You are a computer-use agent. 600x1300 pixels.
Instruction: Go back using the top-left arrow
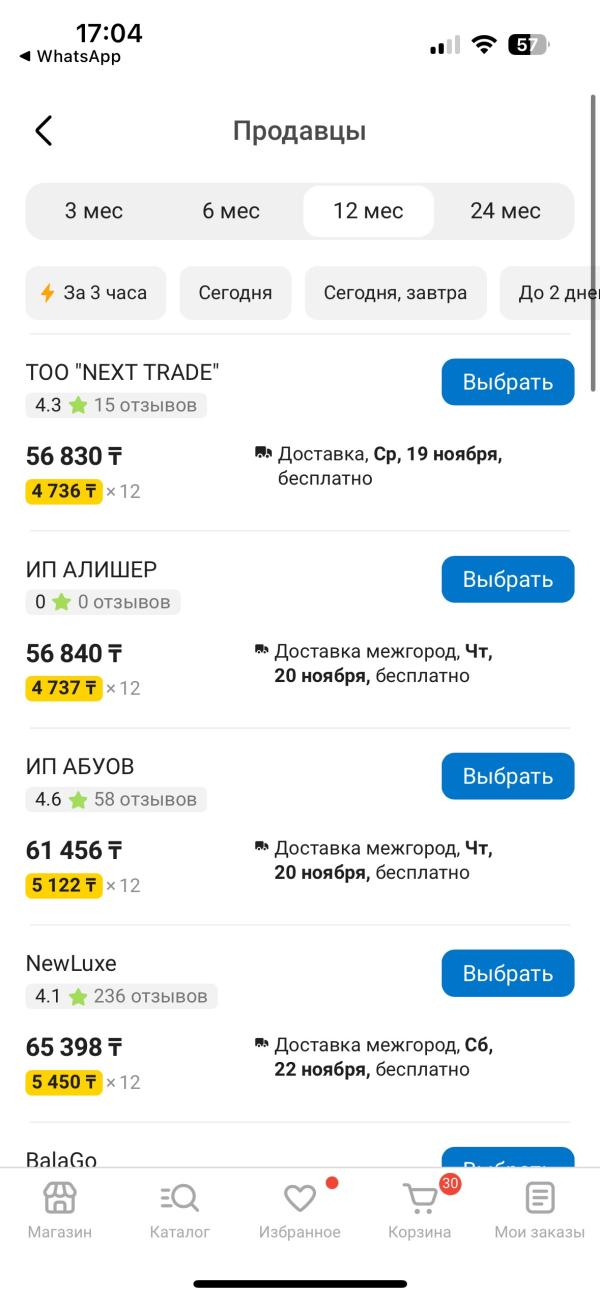click(x=43, y=131)
